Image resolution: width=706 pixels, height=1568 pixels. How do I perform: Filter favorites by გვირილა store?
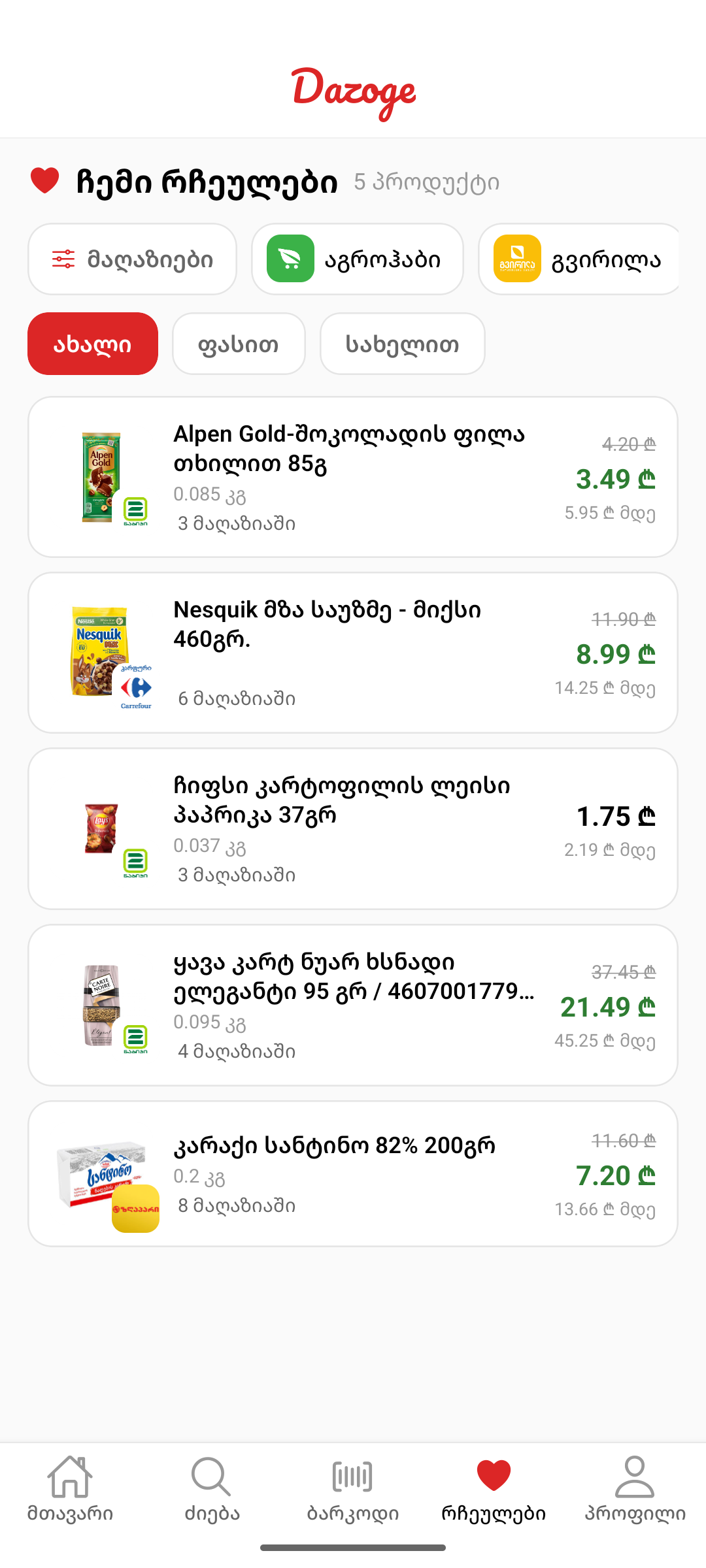coord(579,259)
